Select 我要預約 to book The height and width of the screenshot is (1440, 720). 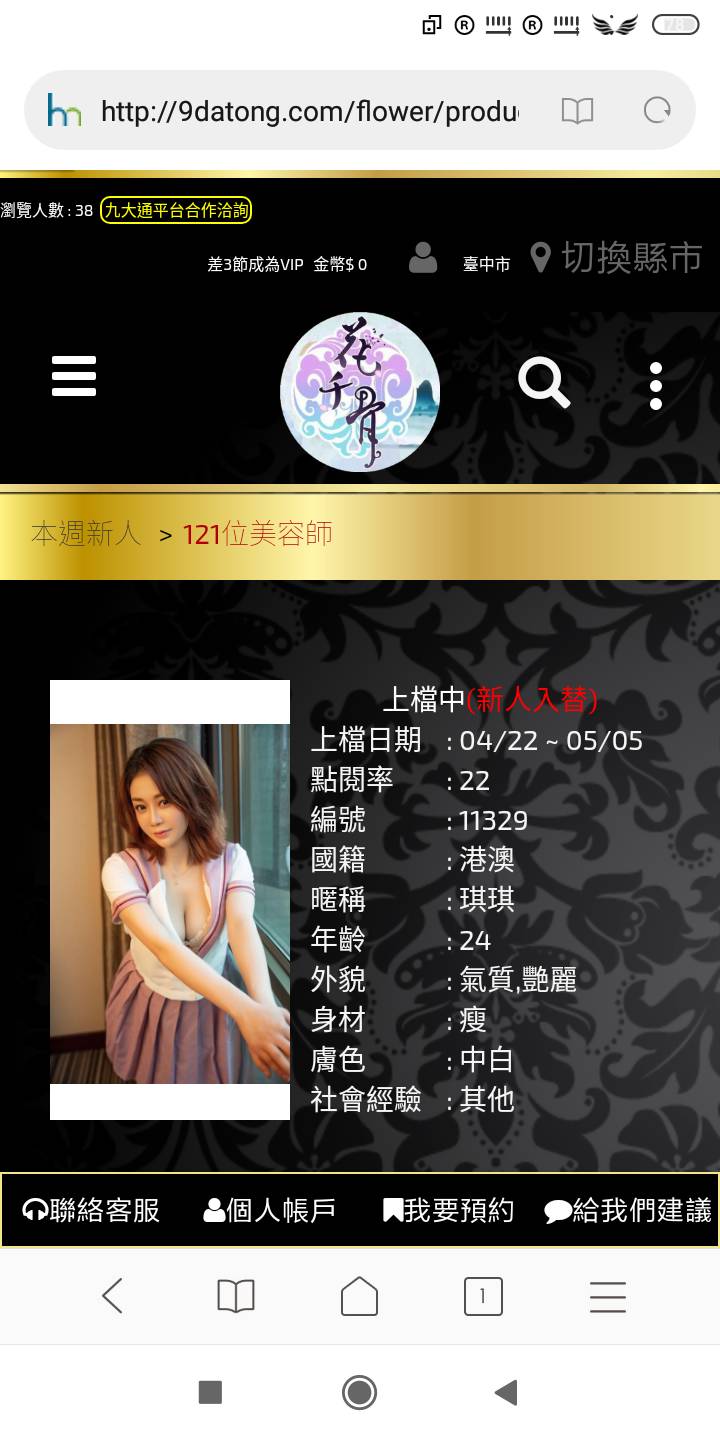448,1210
